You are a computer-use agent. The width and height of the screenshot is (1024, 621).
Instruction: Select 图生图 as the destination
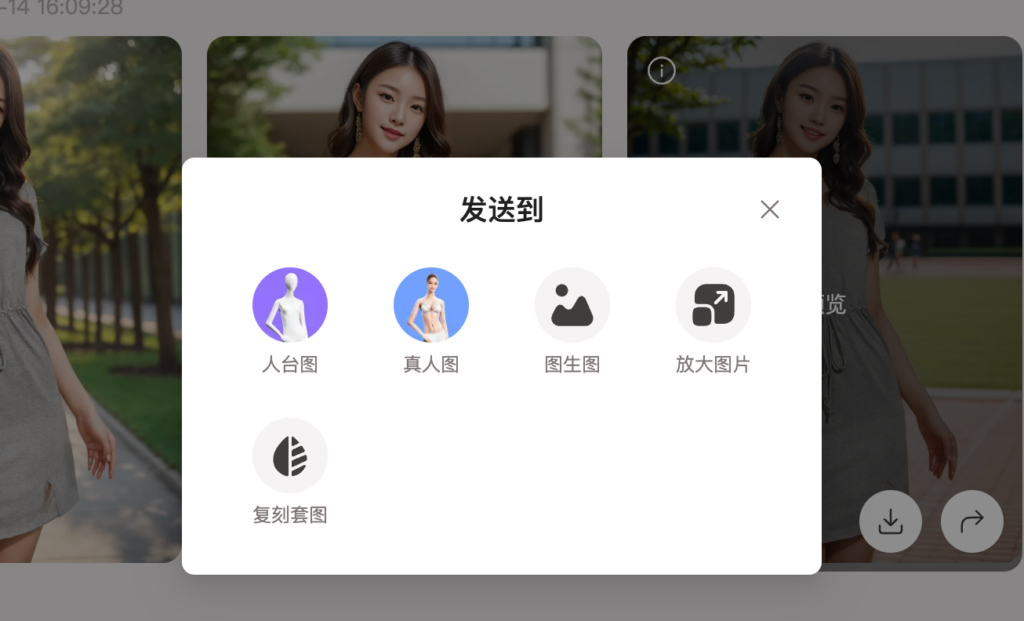[x=572, y=305]
